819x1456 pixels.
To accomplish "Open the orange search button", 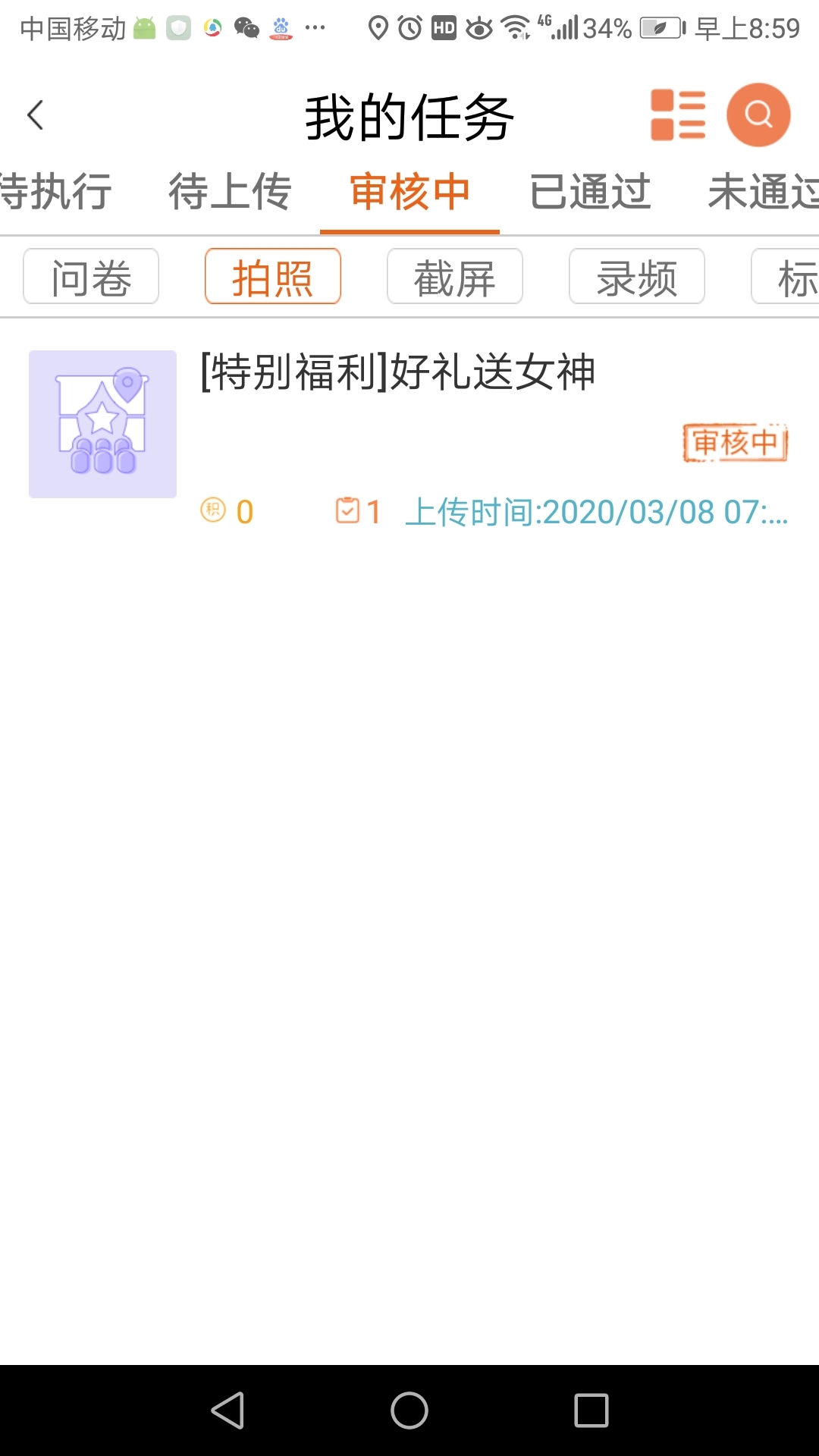I will 758,115.
